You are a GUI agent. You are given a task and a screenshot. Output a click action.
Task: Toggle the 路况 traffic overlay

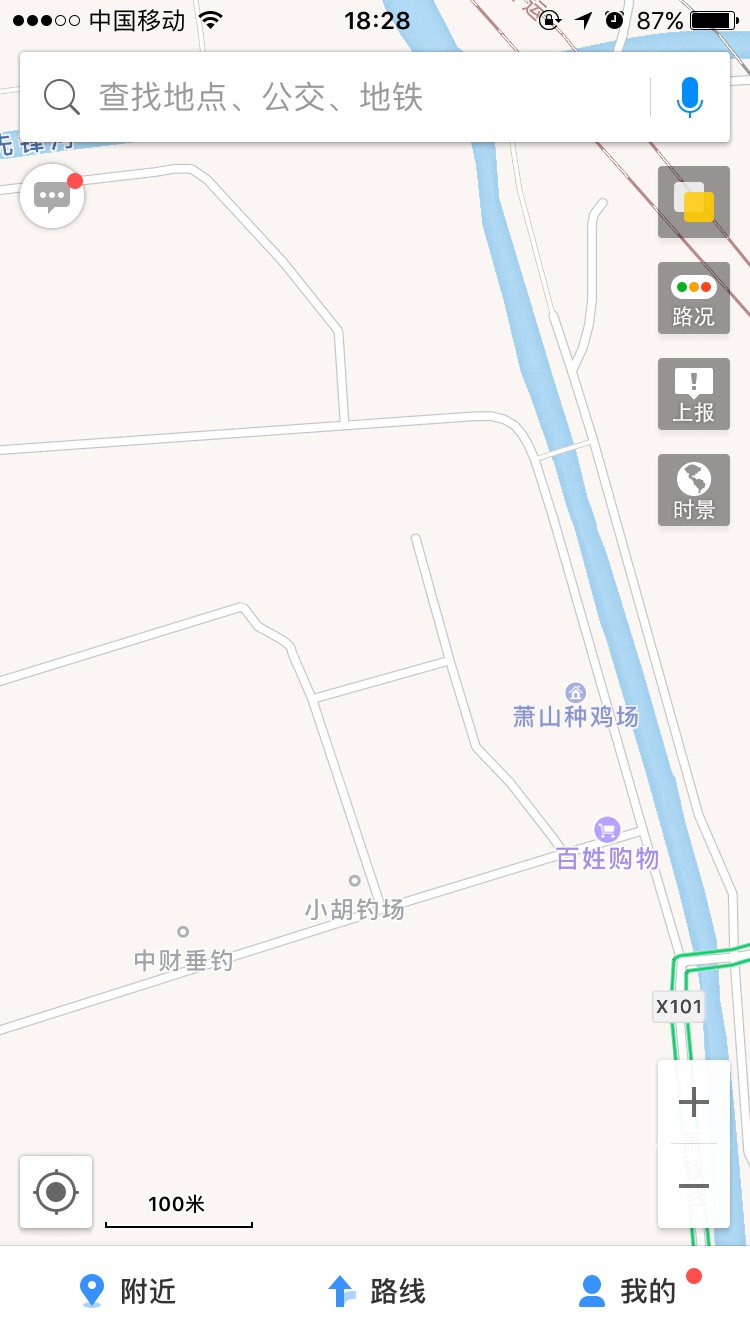pos(694,298)
